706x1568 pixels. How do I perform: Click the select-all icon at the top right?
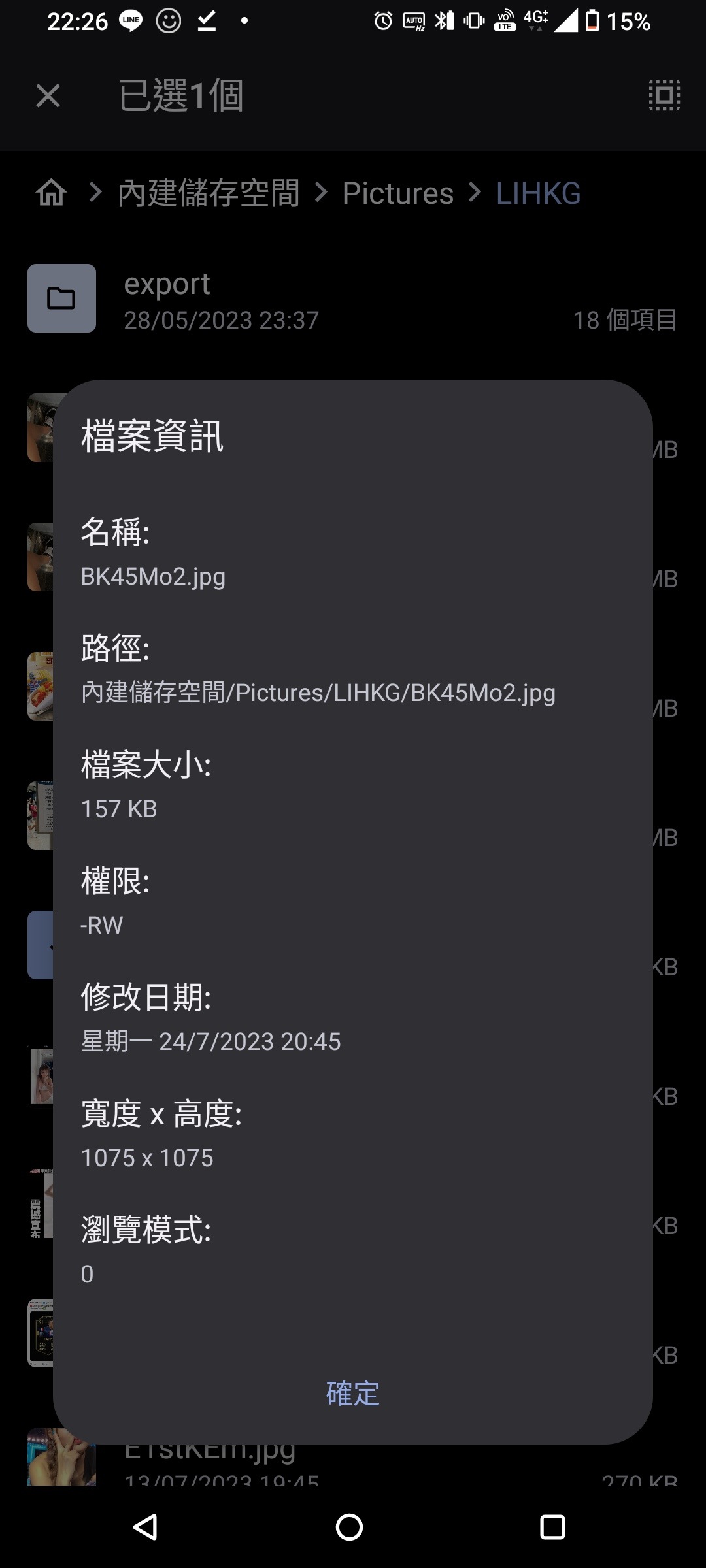663,95
